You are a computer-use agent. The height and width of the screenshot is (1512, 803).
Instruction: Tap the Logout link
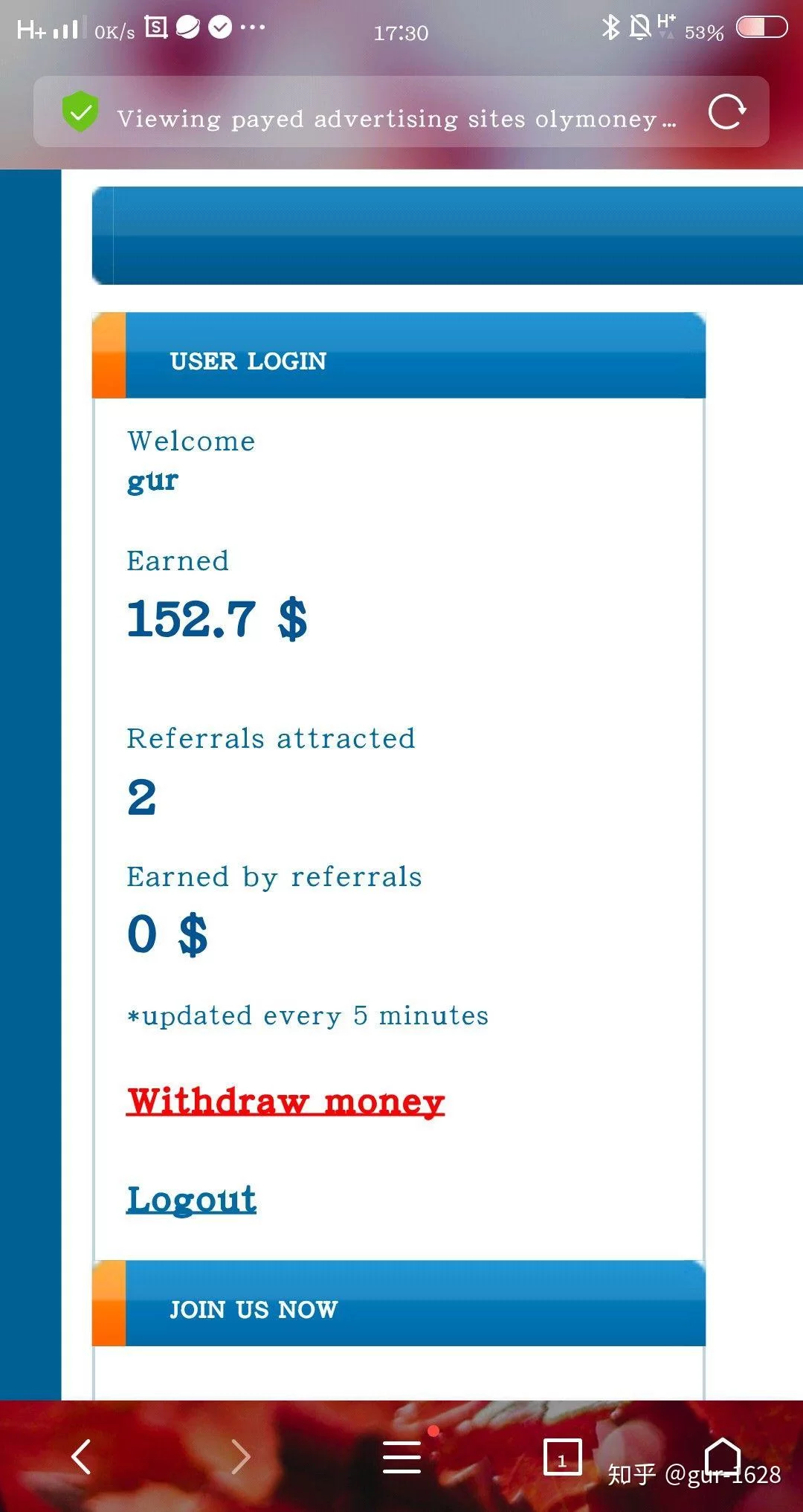(x=191, y=1199)
